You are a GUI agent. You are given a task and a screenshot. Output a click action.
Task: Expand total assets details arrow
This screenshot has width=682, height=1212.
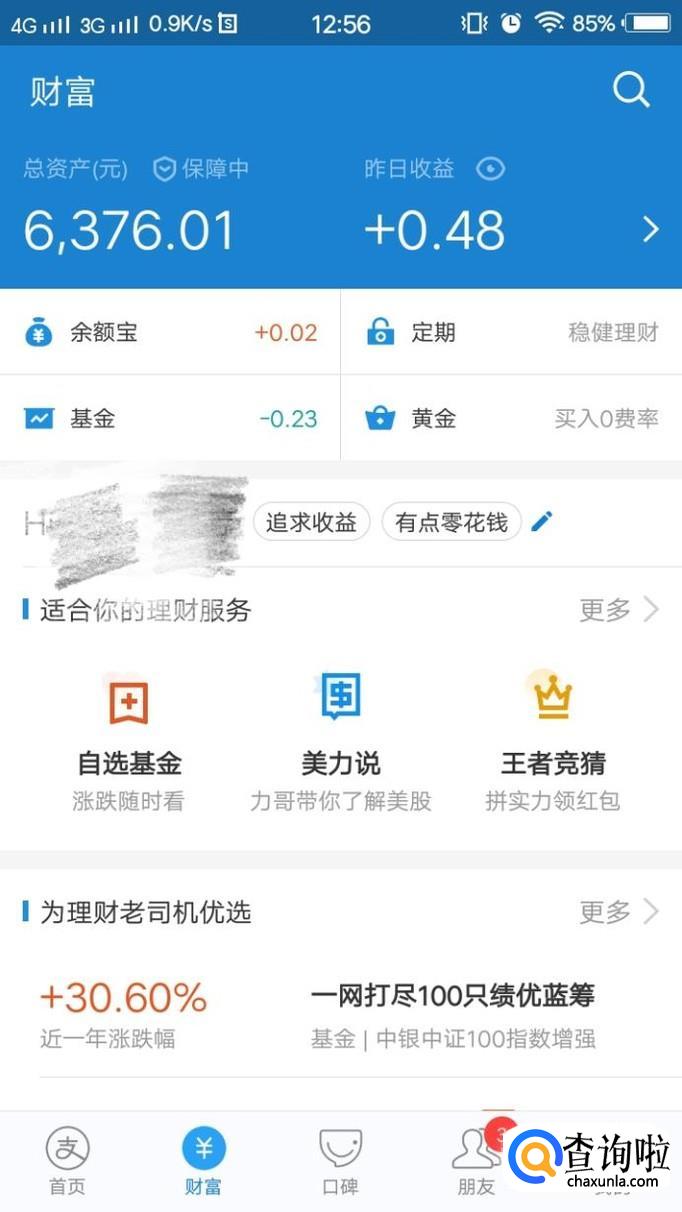pyautogui.click(x=651, y=230)
